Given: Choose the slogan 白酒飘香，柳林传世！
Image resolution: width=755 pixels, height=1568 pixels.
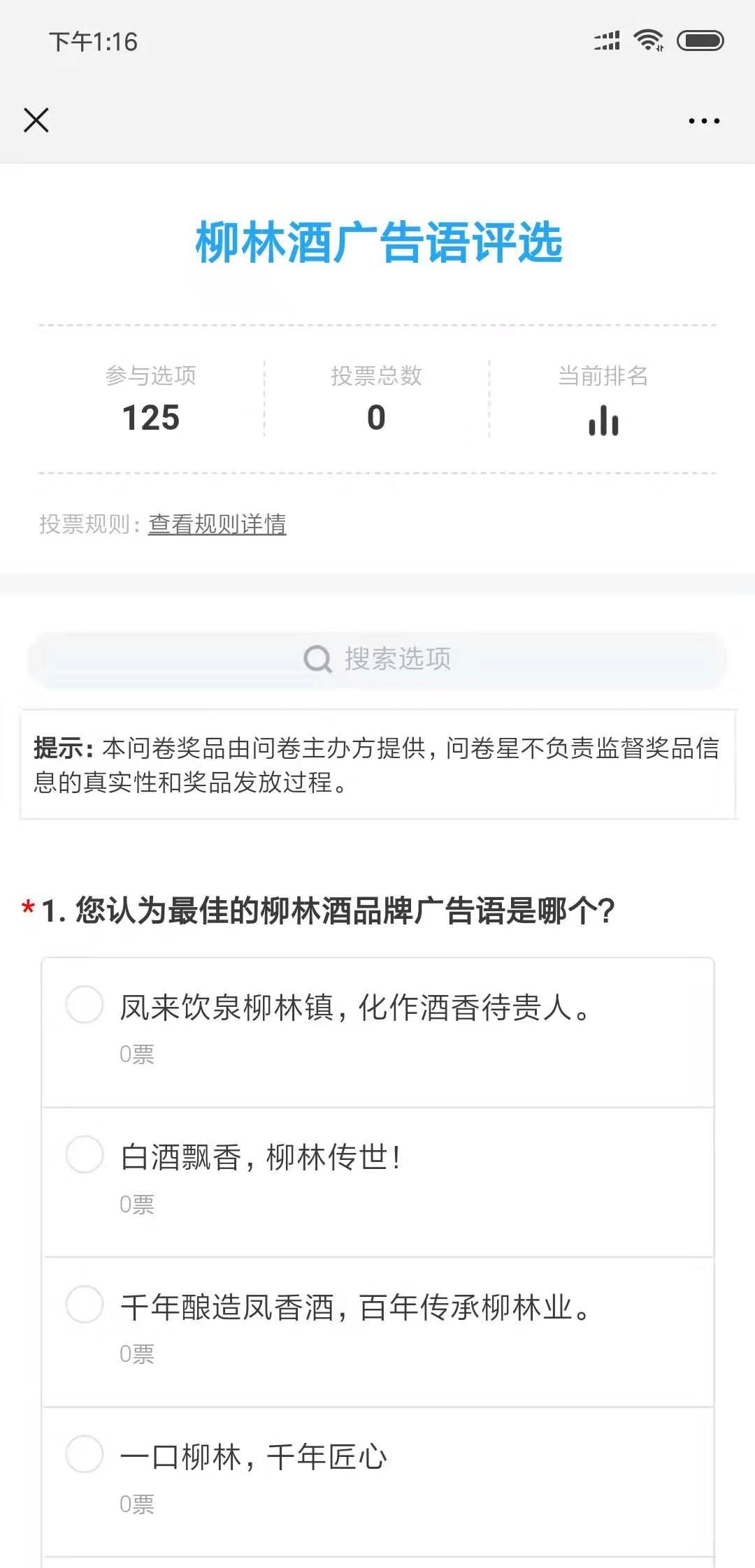Looking at the screenshot, I should pos(377,1182).
